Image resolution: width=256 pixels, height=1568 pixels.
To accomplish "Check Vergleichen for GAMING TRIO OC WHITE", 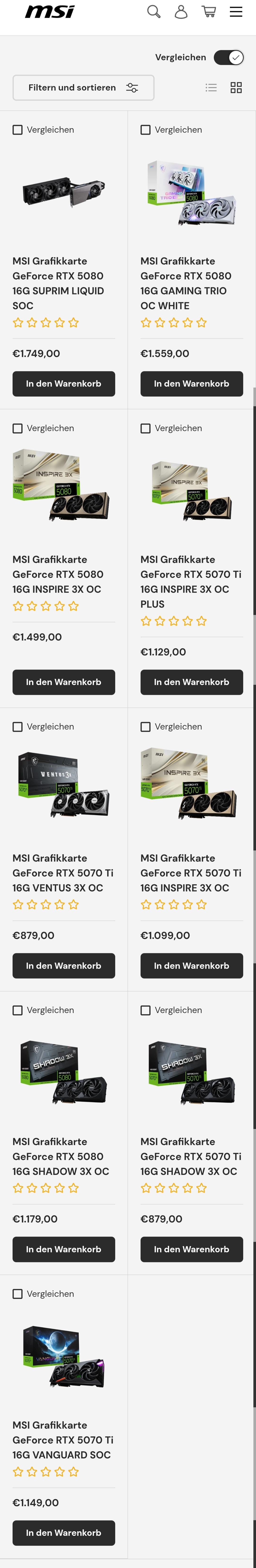I will pyautogui.click(x=146, y=130).
